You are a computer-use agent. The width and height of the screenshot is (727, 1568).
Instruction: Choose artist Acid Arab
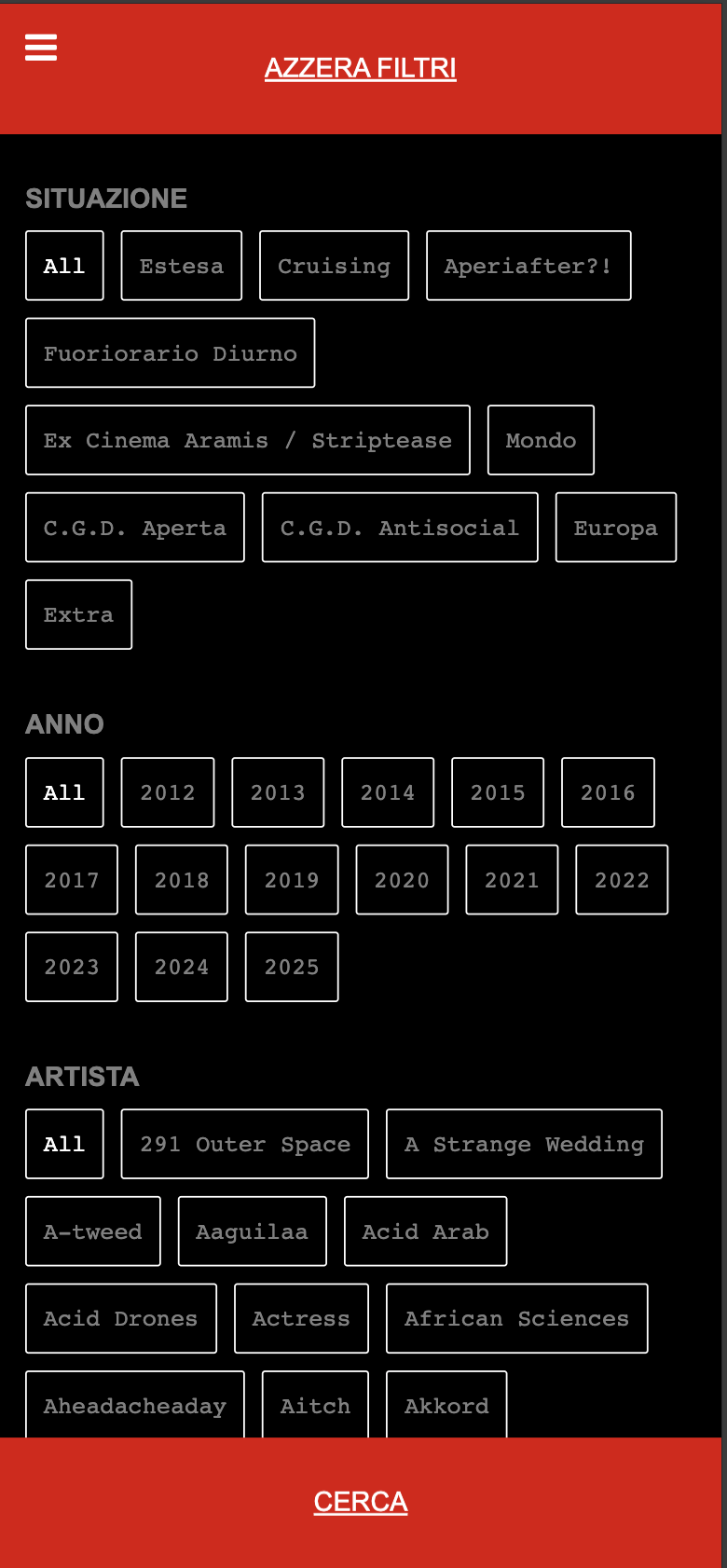[x=426, y=1231]
